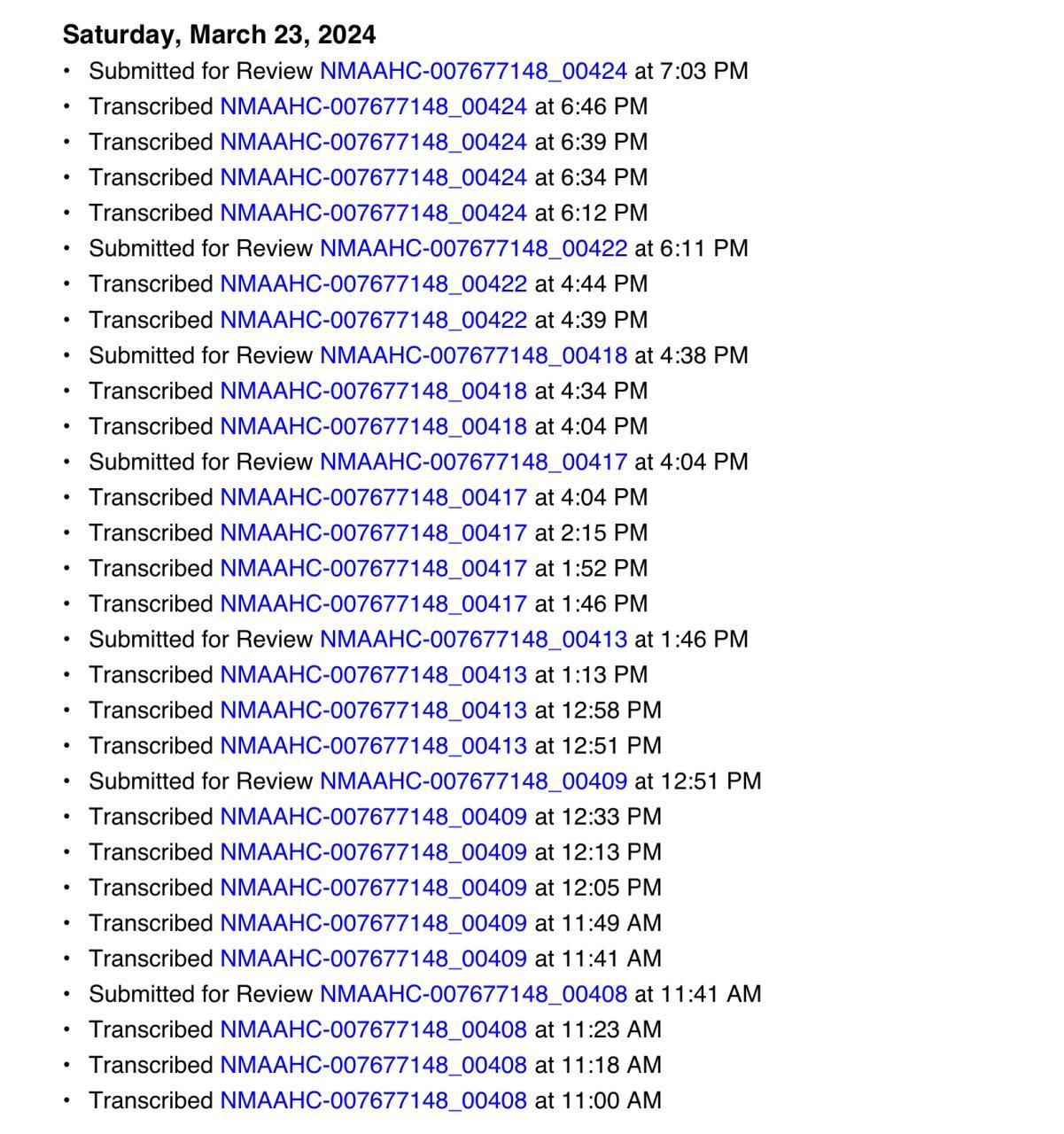Screen dimensions: 1064x1134
Task: Follow the 00418 link transcribed at 4:34 PM
Action: click(373, 391)
